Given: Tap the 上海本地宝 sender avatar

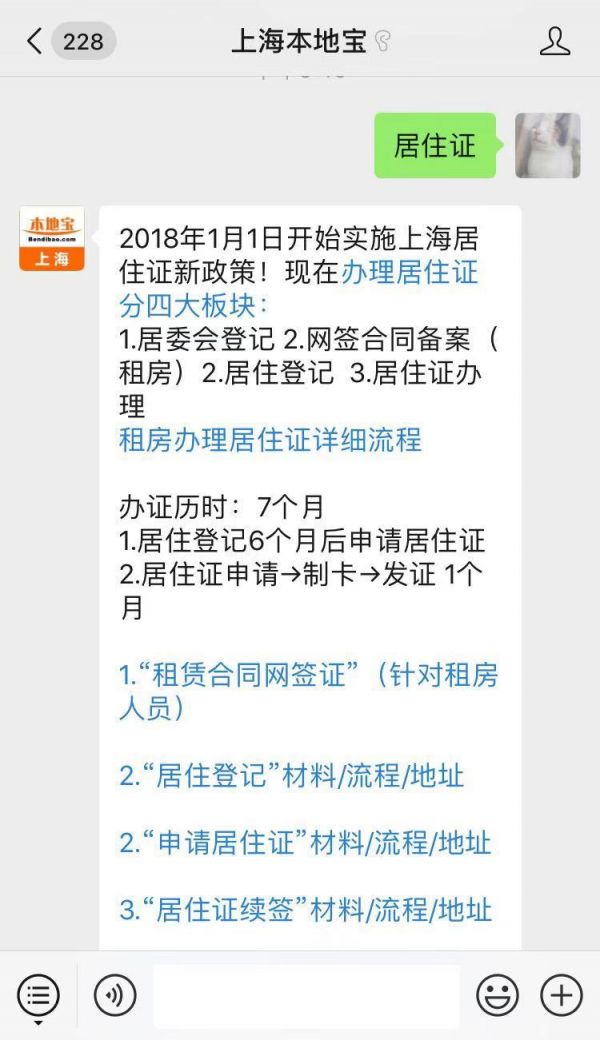Looking at the screenshot, I should (x=52, y=239).
